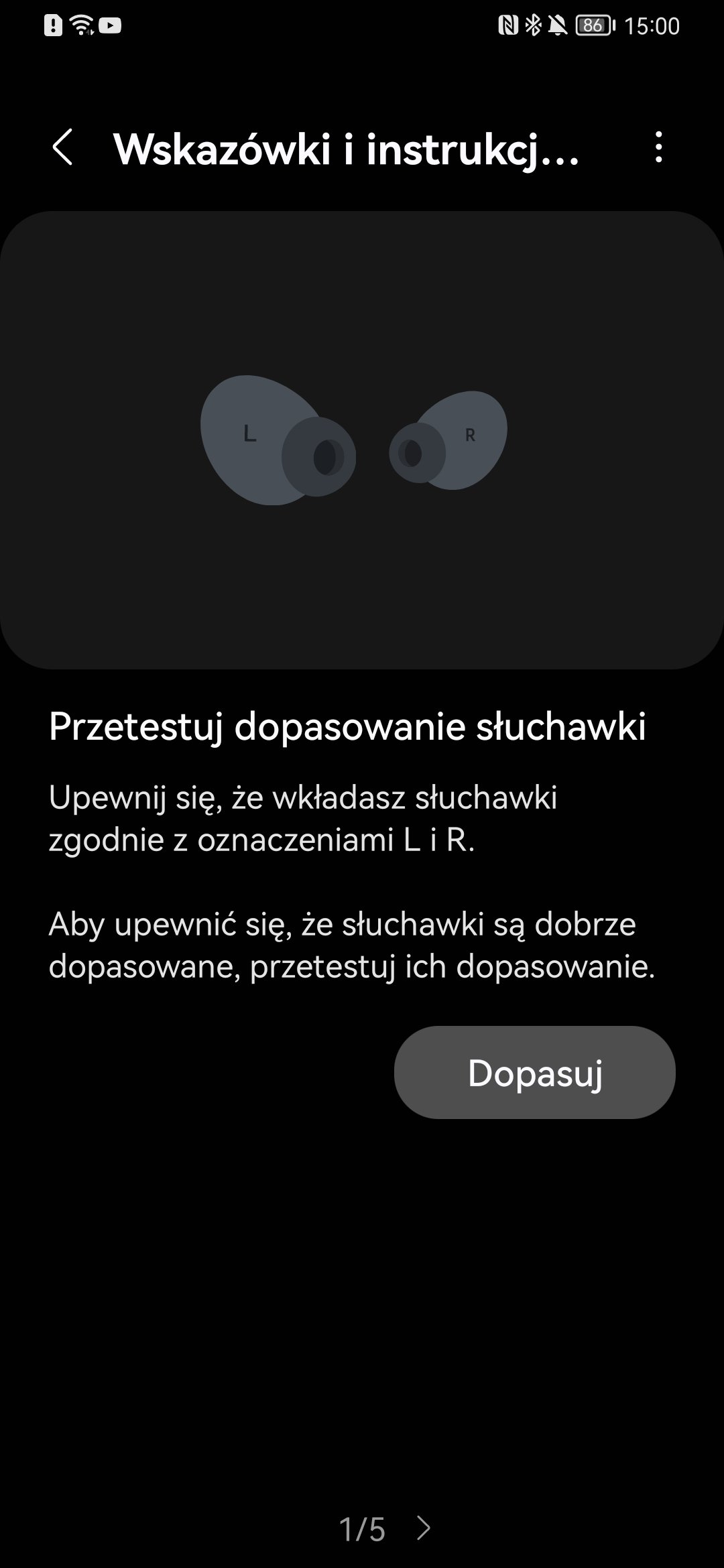Open the three-dot overflow menu
724x1568 pixels.
(x=659, y=147)
